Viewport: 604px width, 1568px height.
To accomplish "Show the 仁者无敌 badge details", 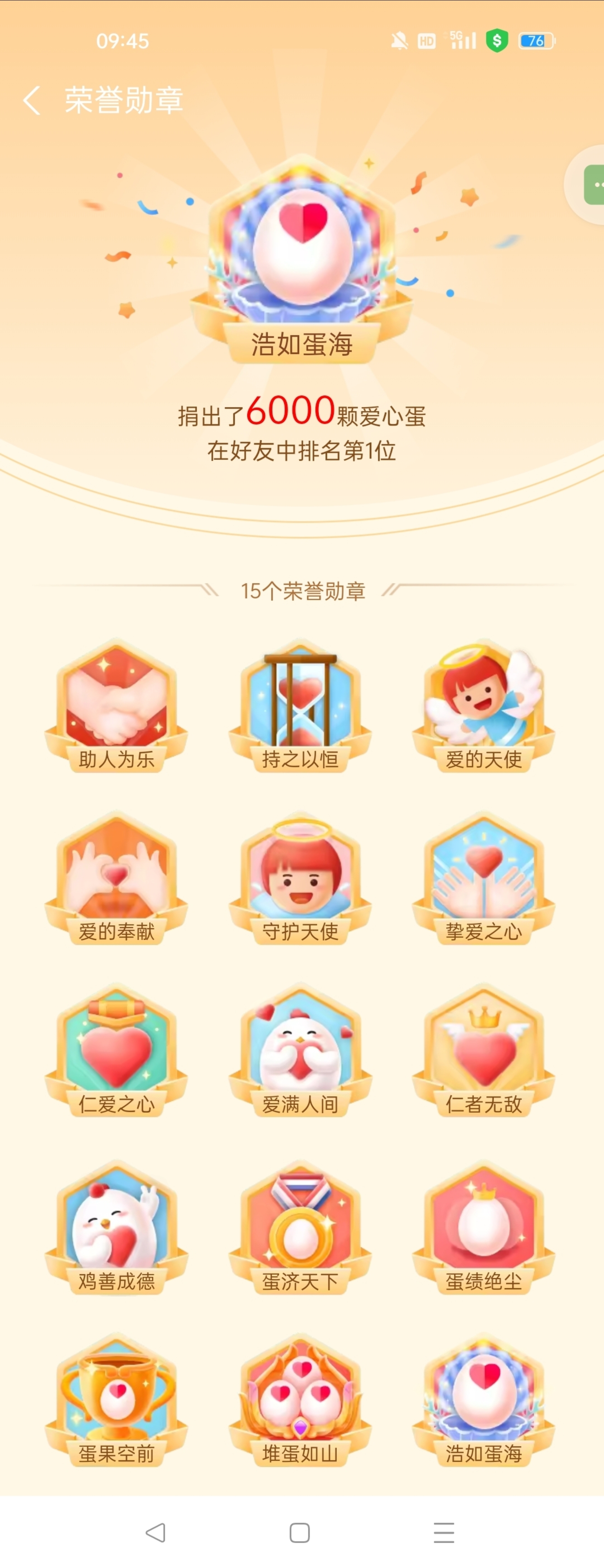I will 484,1051.
